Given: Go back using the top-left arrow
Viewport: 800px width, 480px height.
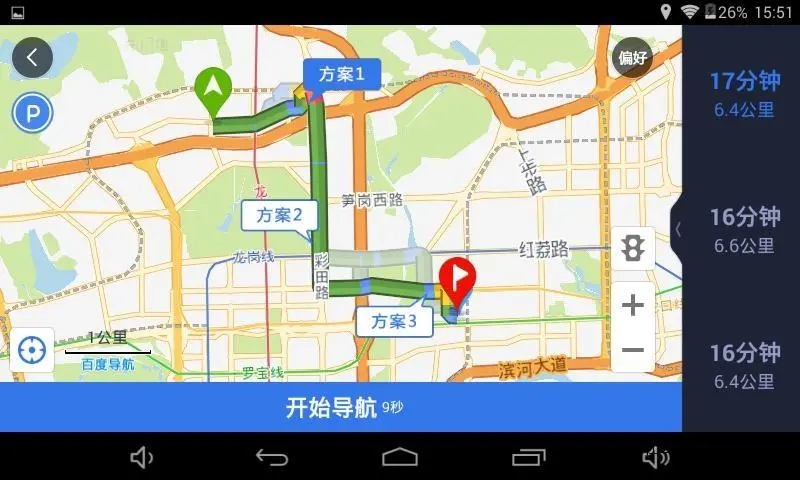Looking at the screenshot, I should click(32, 57).
